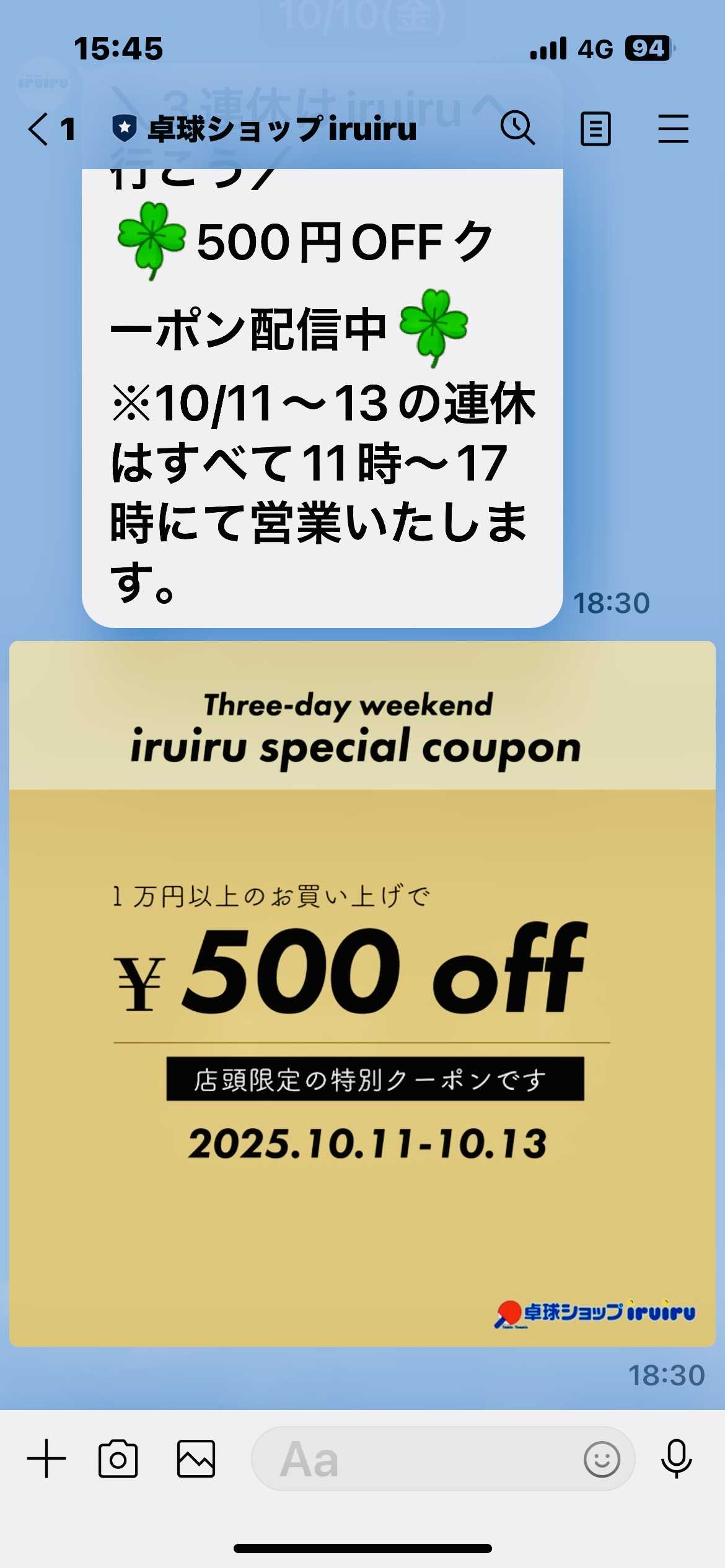Start voice message with microphone
The image size is (725, 1568).
(676, 1458)
